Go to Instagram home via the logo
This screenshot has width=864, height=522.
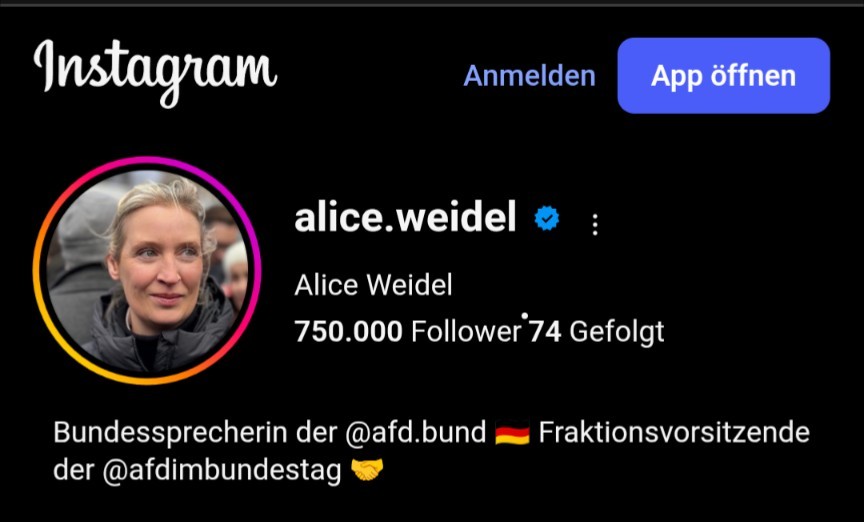click(x=155, y=70)
